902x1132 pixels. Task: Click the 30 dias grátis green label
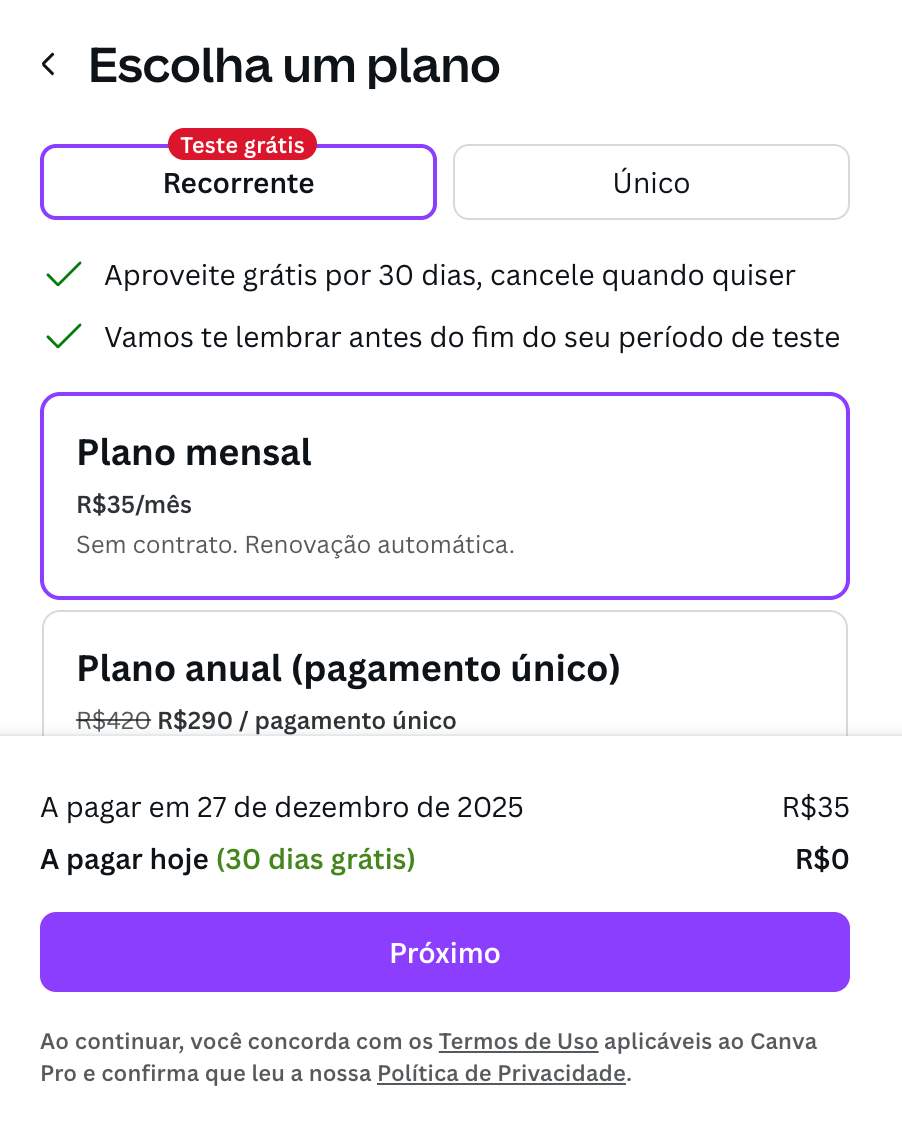pyautogui.click(x=315, y=859)
